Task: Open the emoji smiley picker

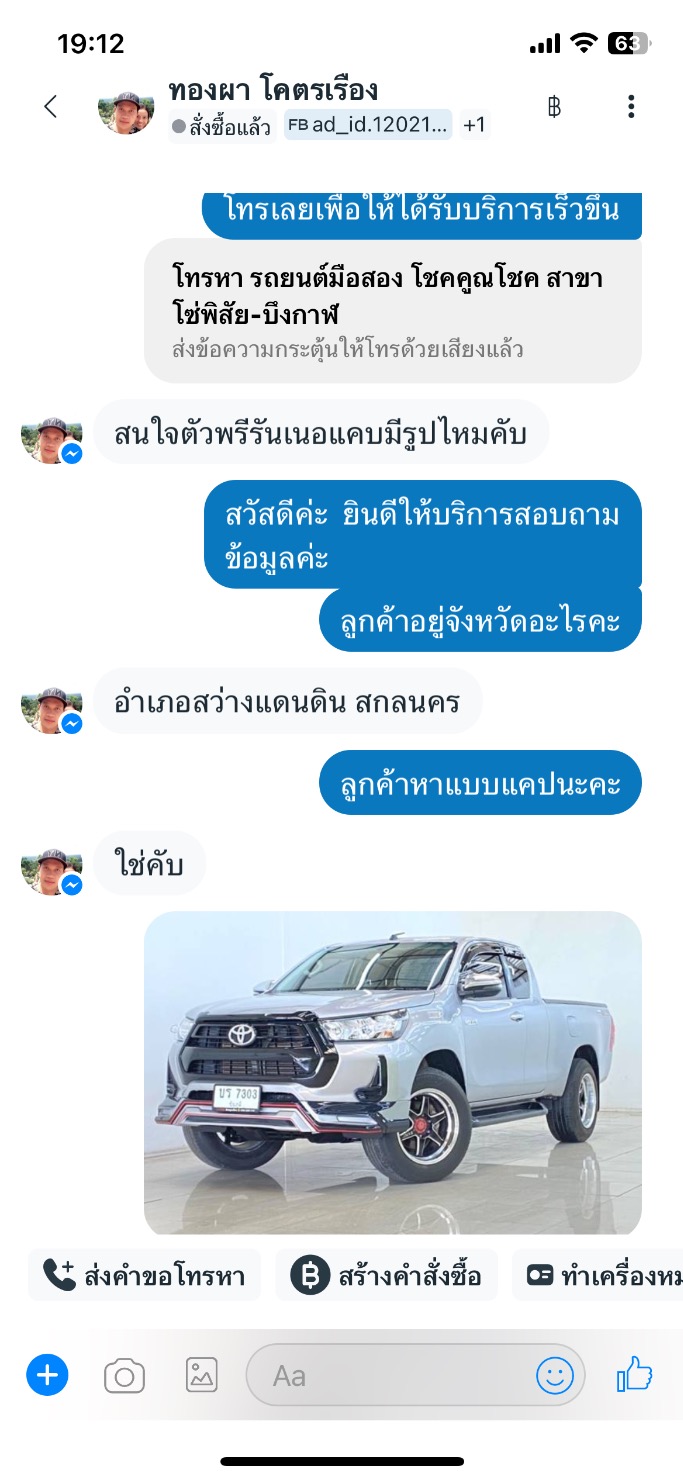Action: (555, 1376)
